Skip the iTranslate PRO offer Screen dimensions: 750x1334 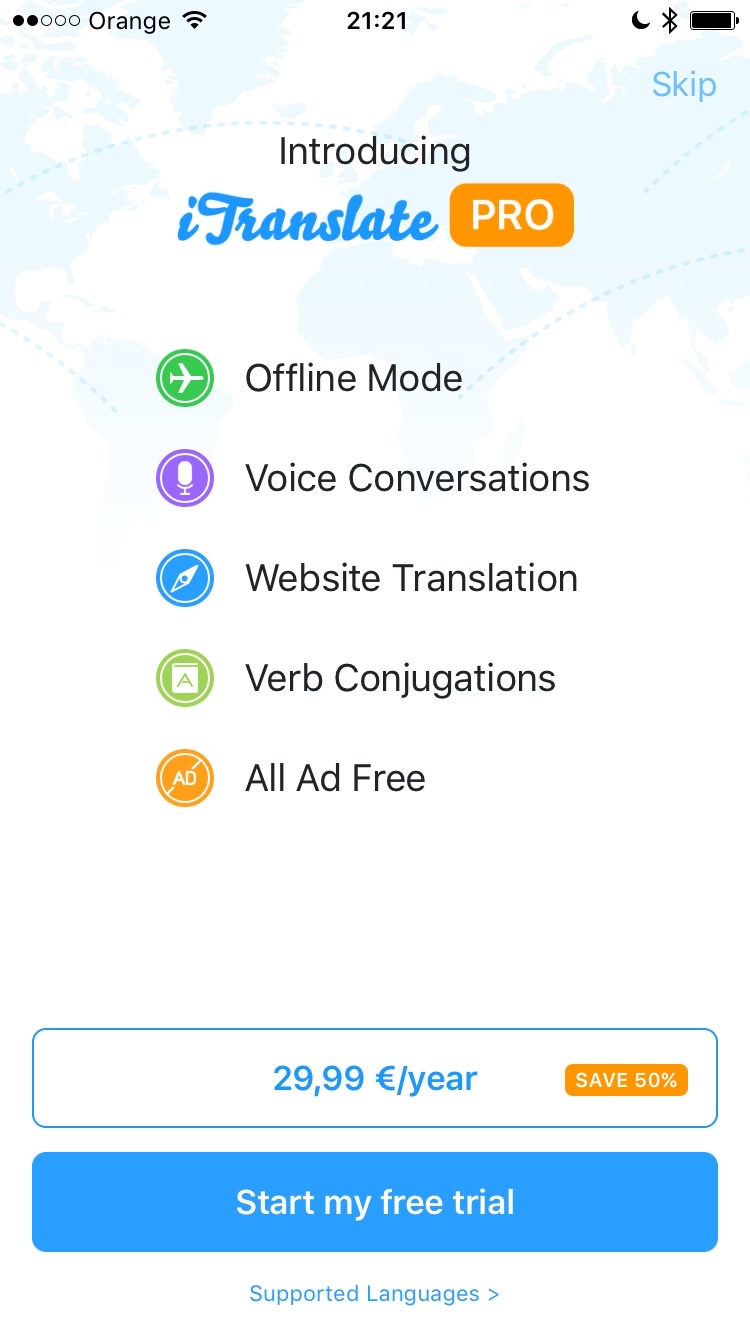684,85
